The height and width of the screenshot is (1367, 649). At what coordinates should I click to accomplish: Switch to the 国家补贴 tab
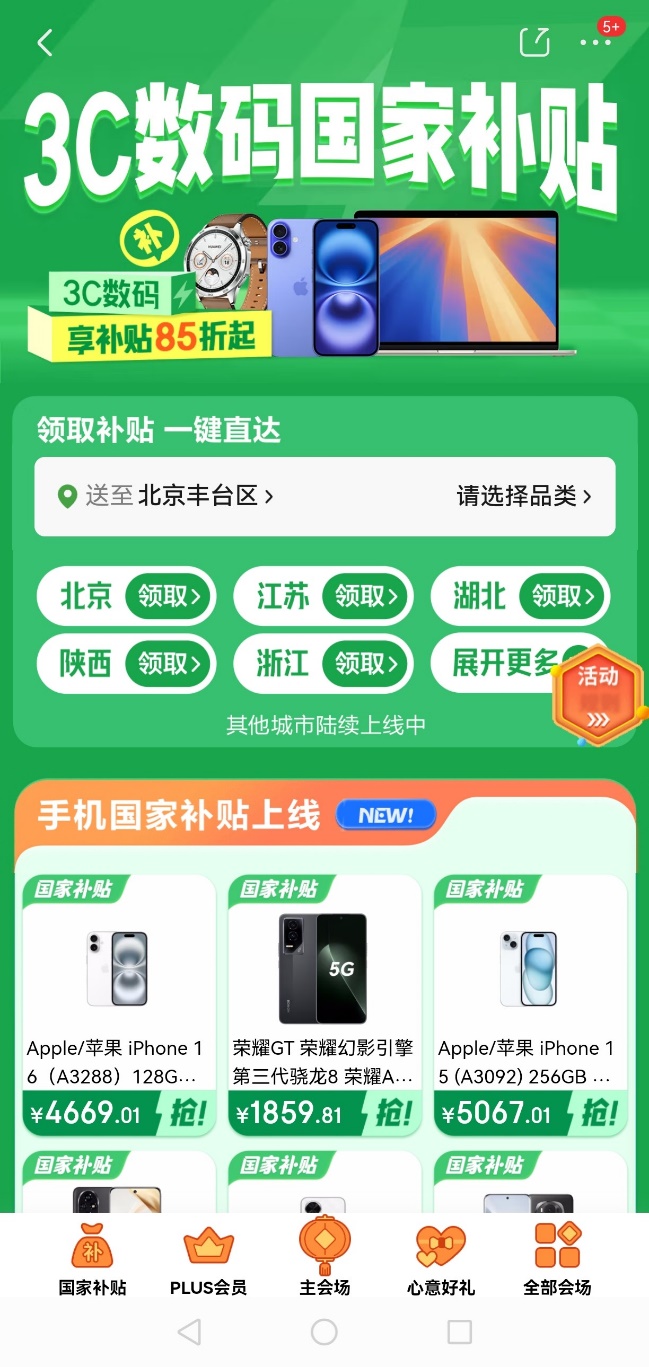(92, 1258)
